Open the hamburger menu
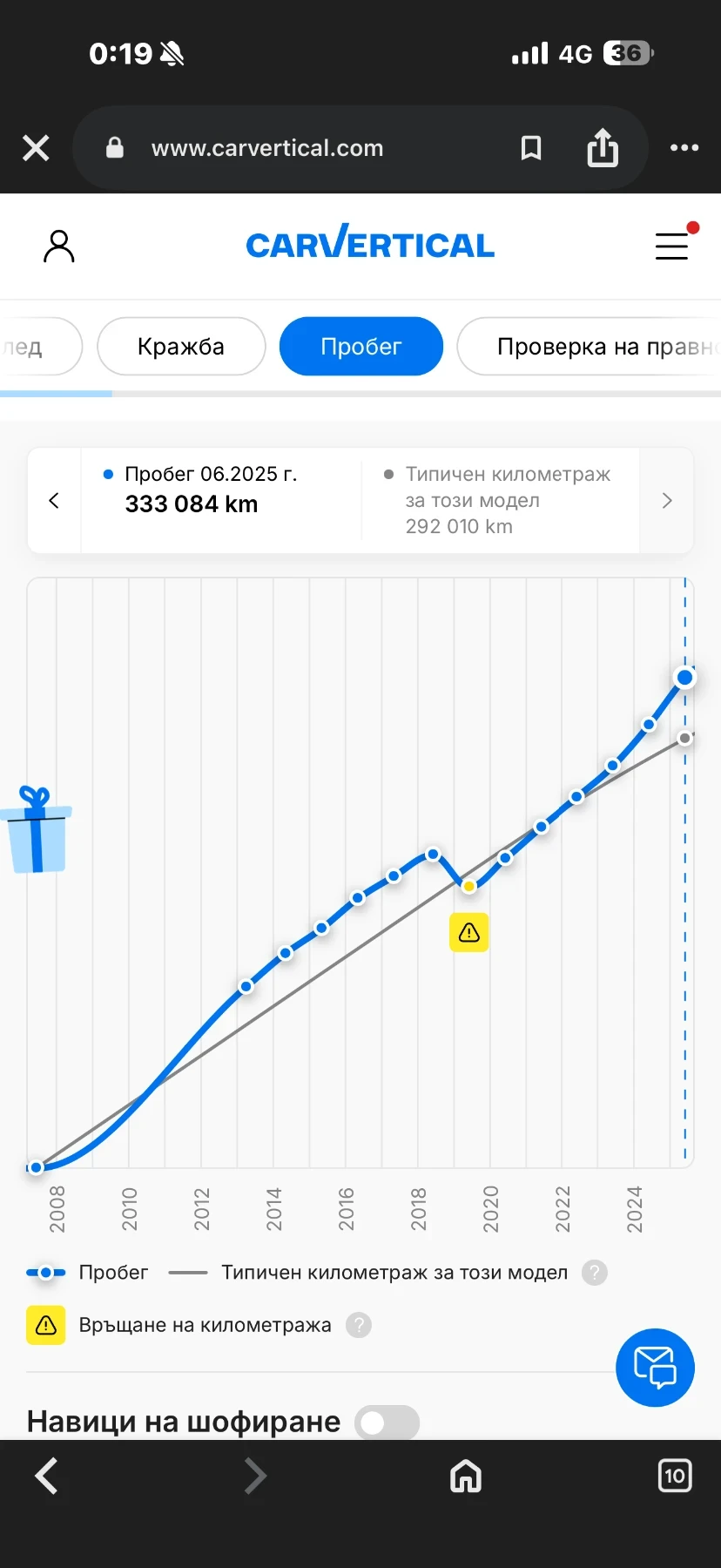The width and height of the screenshot is (721, 1568). [x=672, y=247]
